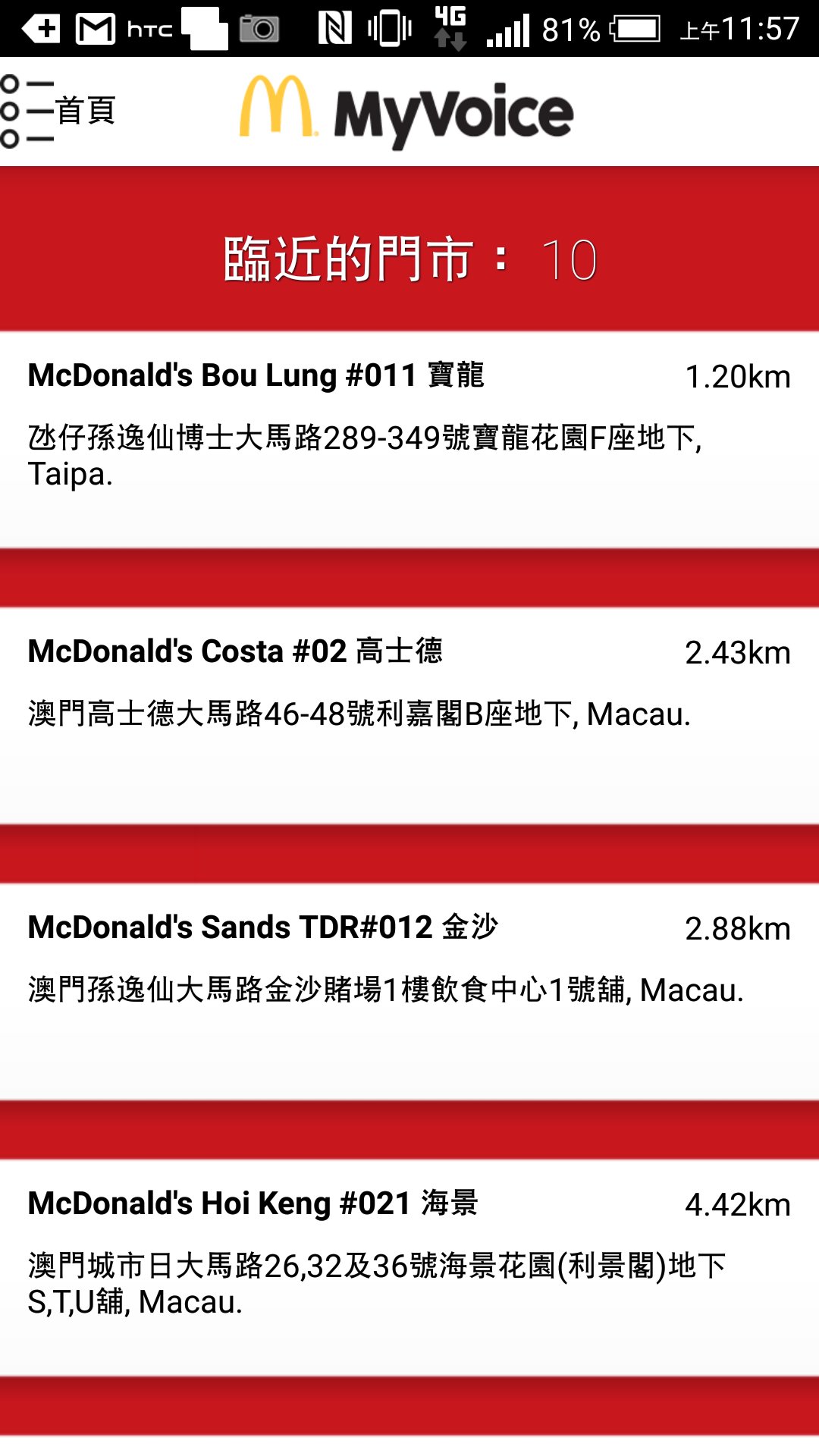Select McDonald's Bou Lung #011 寶龍 store
819x1456 pixels.
tap(409, 425)
